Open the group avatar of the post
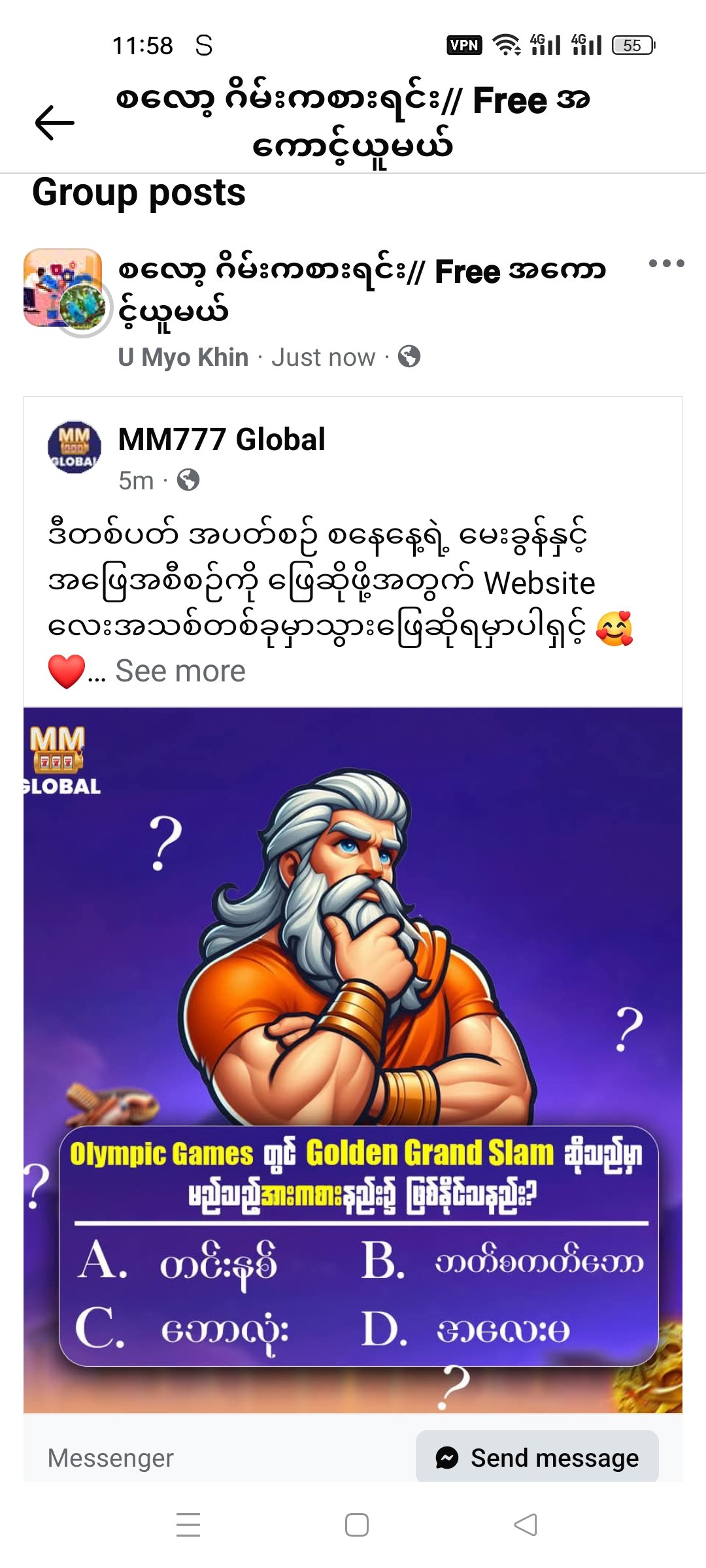 coord(63,289)
